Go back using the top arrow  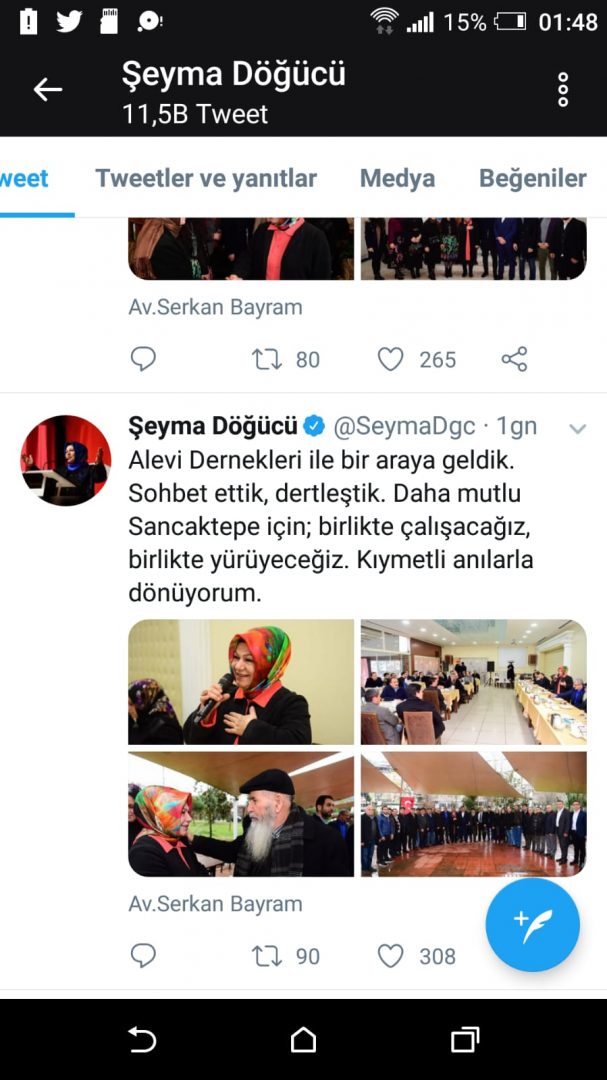pos(48,89)
